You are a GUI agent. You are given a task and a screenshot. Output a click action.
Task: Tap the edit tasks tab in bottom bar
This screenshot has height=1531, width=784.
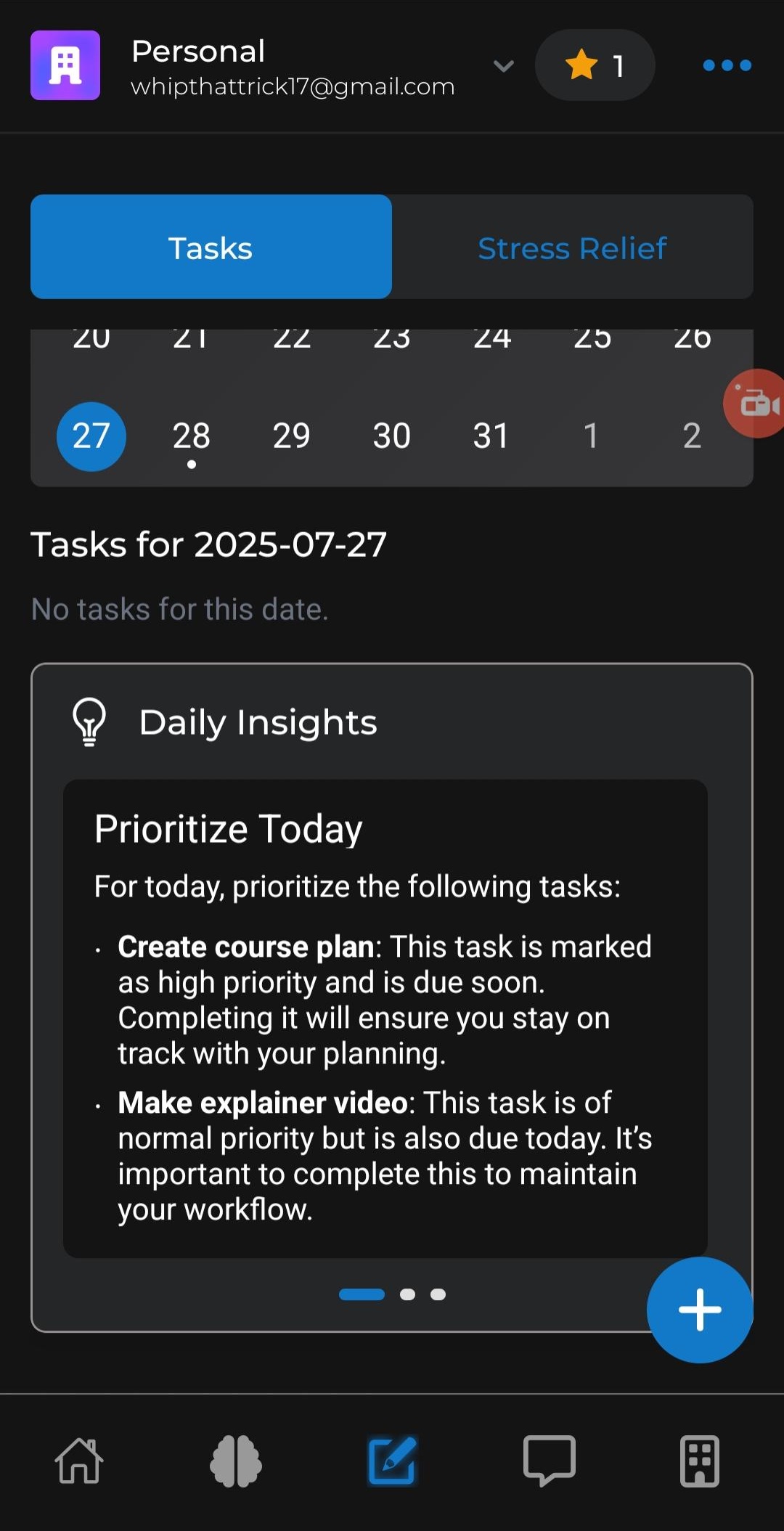(x=392, y=1461)
